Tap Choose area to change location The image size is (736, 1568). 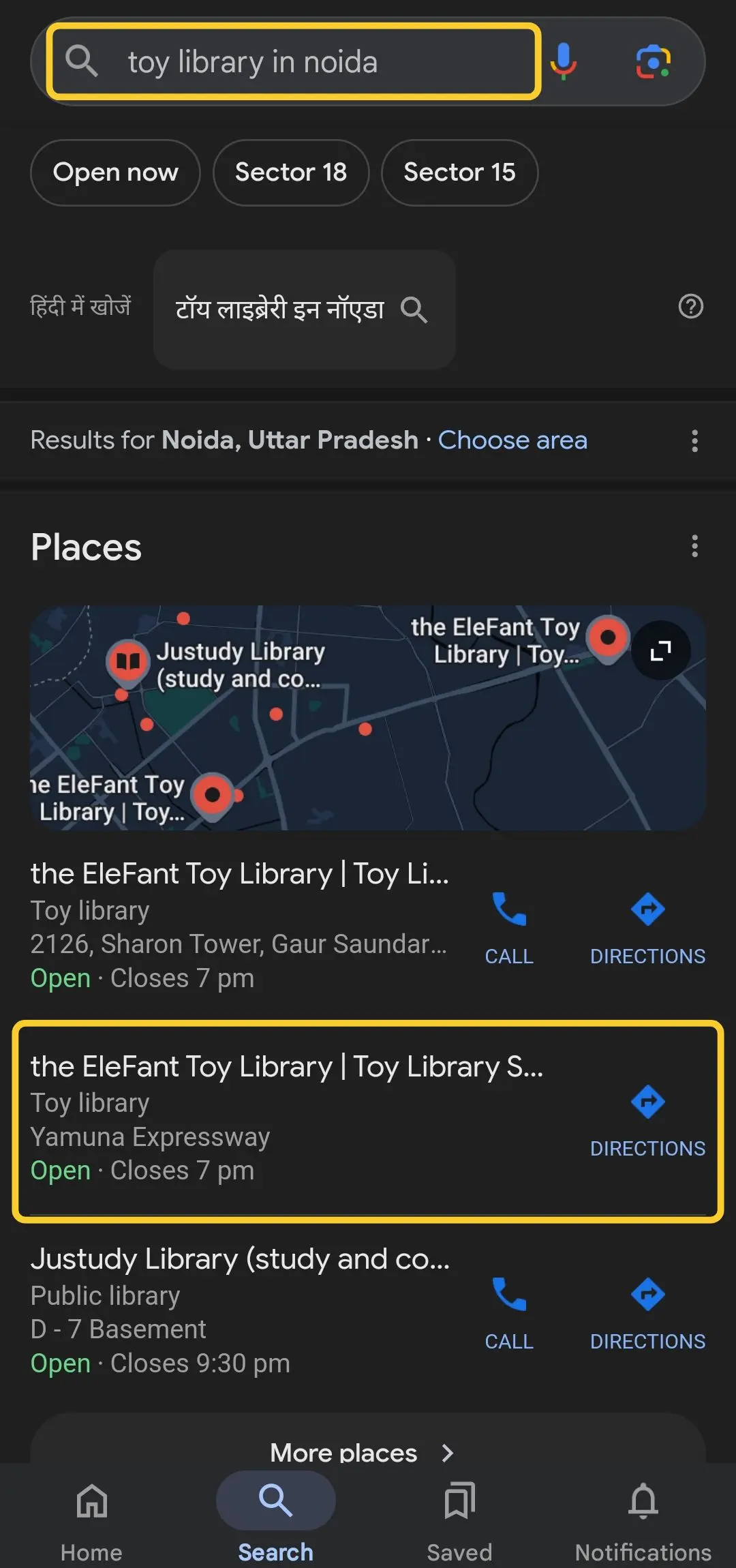click(512, 440)
